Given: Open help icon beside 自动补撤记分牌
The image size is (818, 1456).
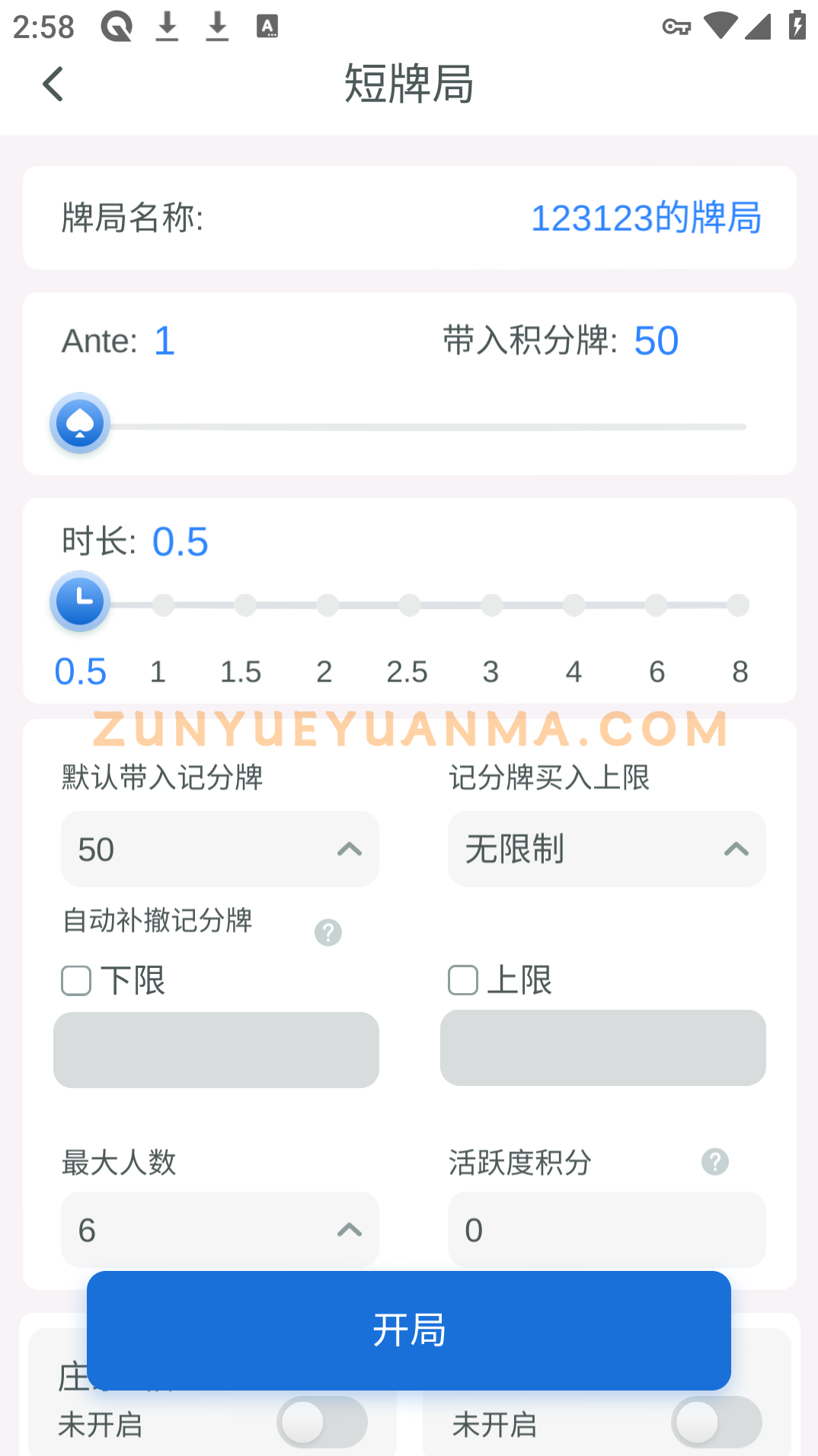Looking at the screenshot, I should click(328, 932).
